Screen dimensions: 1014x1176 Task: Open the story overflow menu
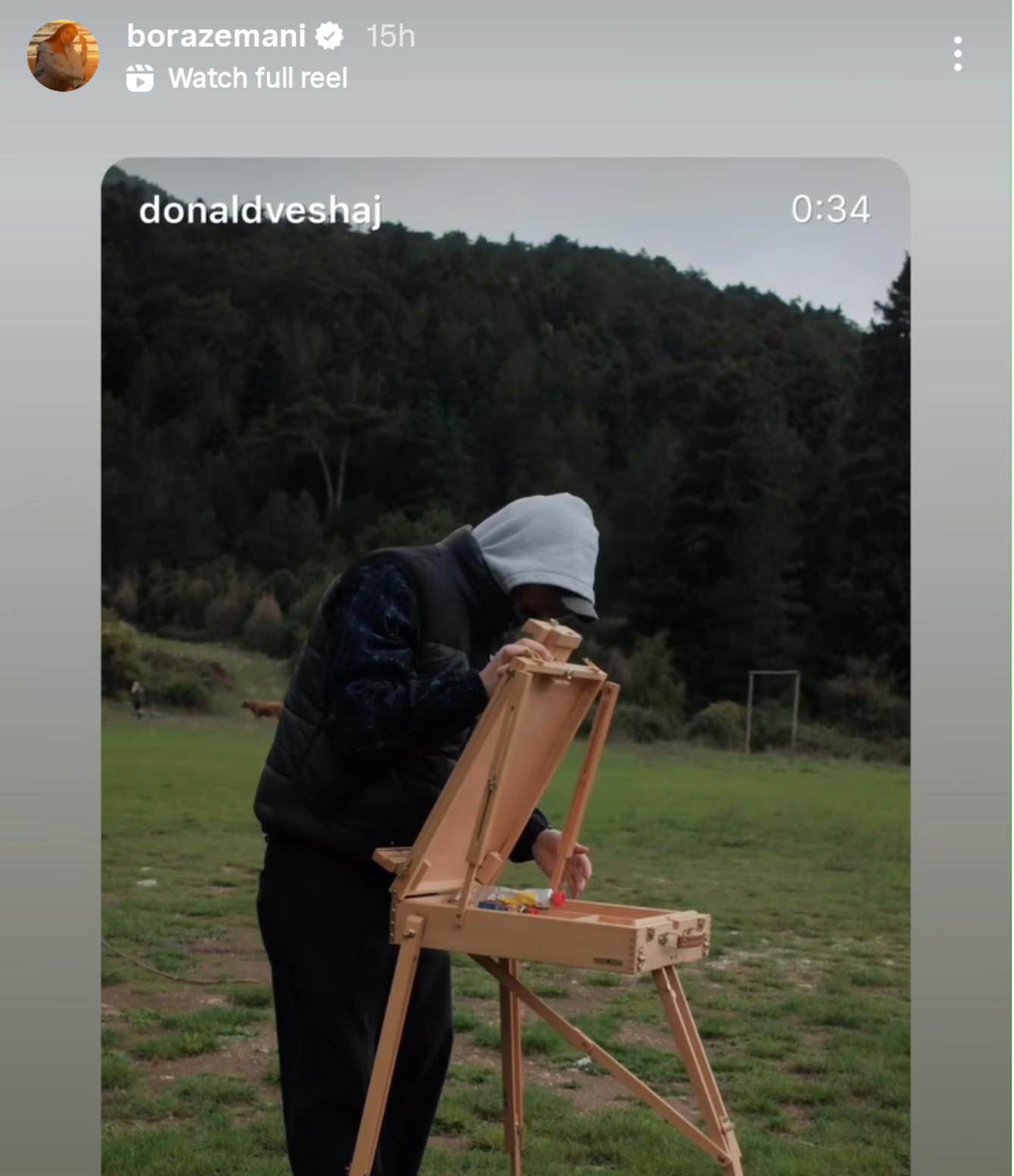click(958, 54)
